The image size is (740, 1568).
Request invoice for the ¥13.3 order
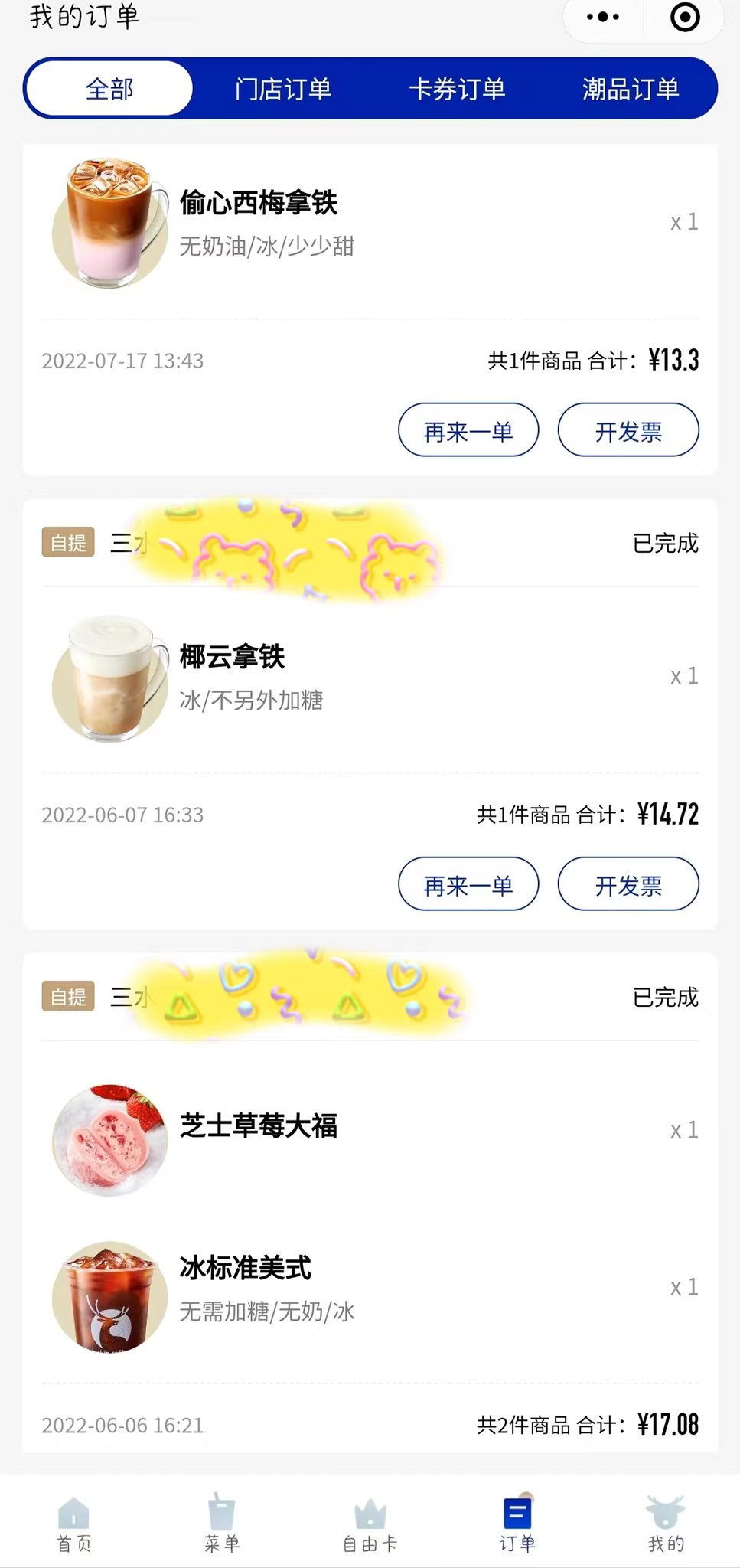[x=628, y=431]
